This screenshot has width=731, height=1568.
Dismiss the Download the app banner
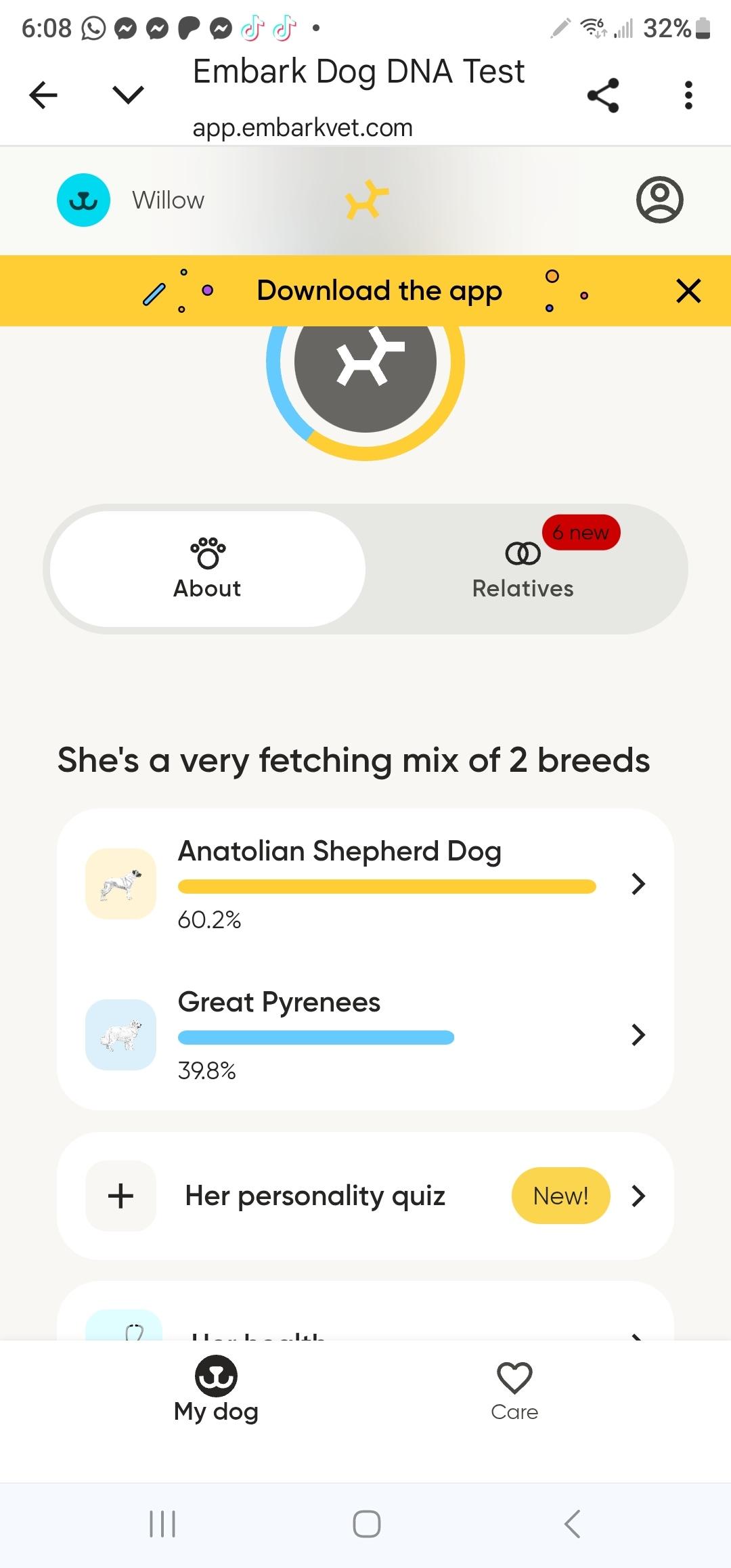click(x=688, y=291)
